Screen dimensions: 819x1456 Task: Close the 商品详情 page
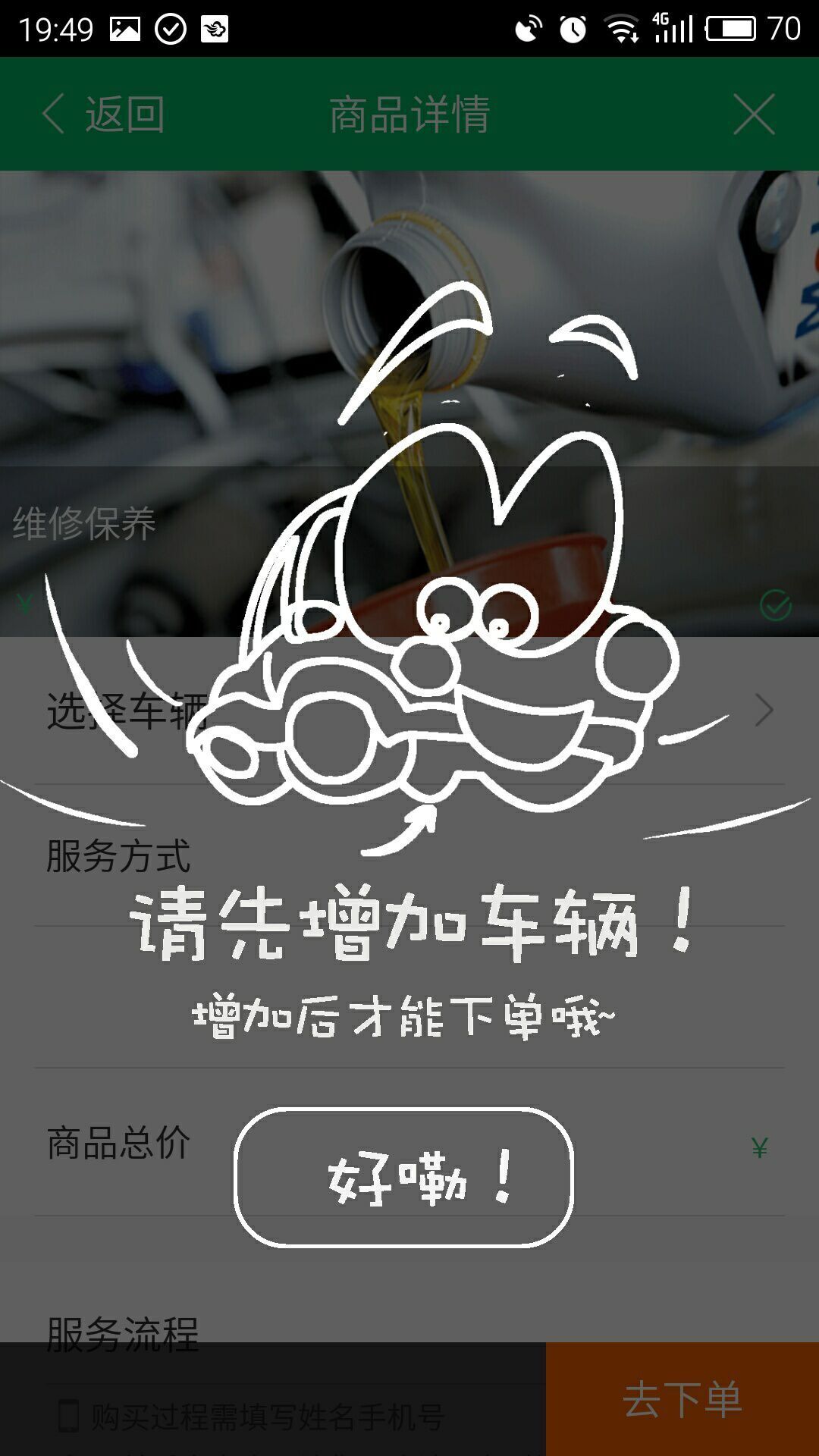point(754,115)
